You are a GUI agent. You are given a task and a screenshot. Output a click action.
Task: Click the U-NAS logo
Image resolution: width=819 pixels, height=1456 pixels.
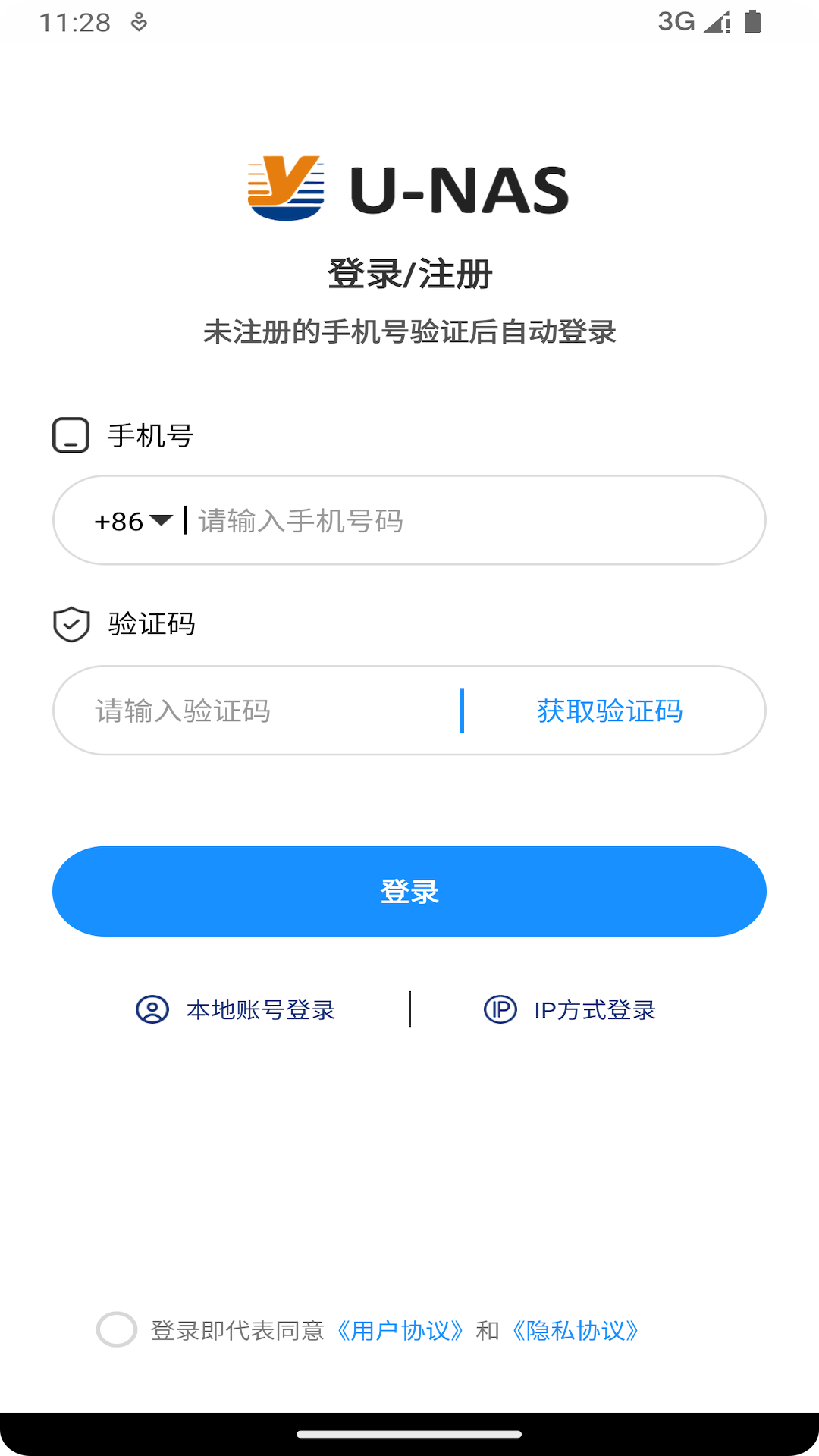(x=407, y=186)
